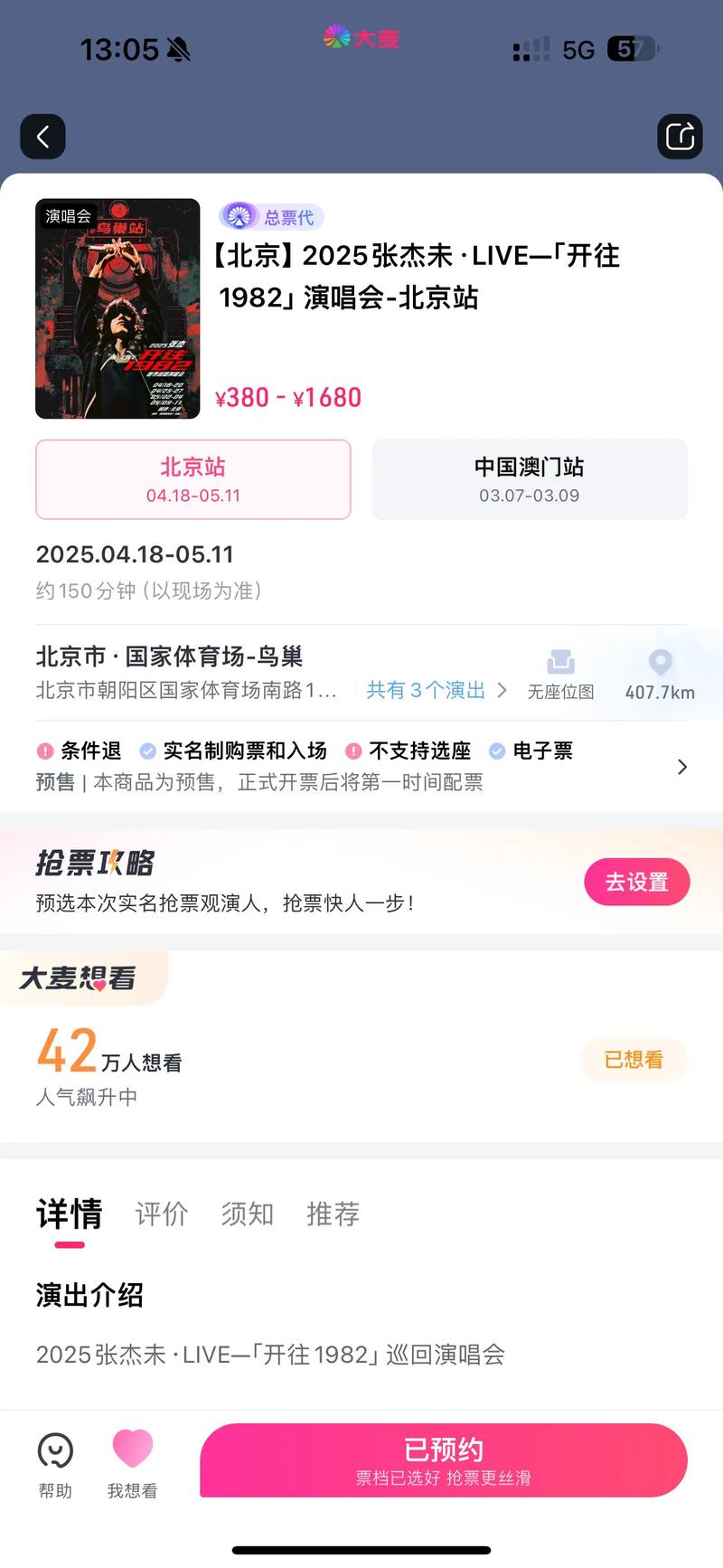Open ticket notes via the right chevron arrow
This screenshot has width=723, height=1568.
coord(682,766)
